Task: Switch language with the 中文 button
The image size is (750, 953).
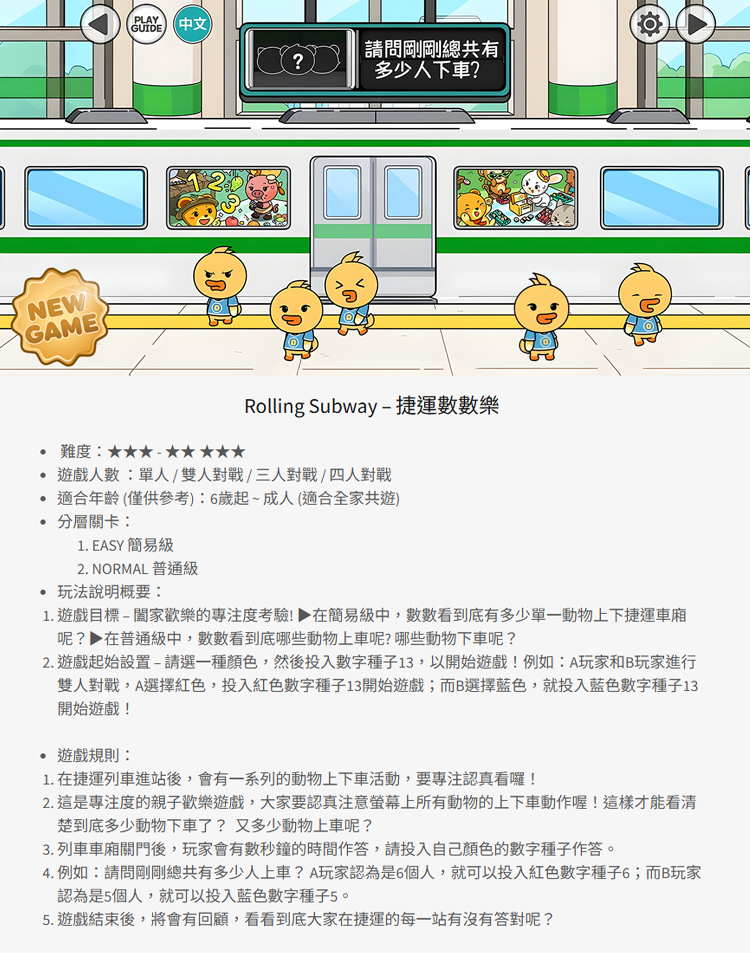Action: [193, 24]
